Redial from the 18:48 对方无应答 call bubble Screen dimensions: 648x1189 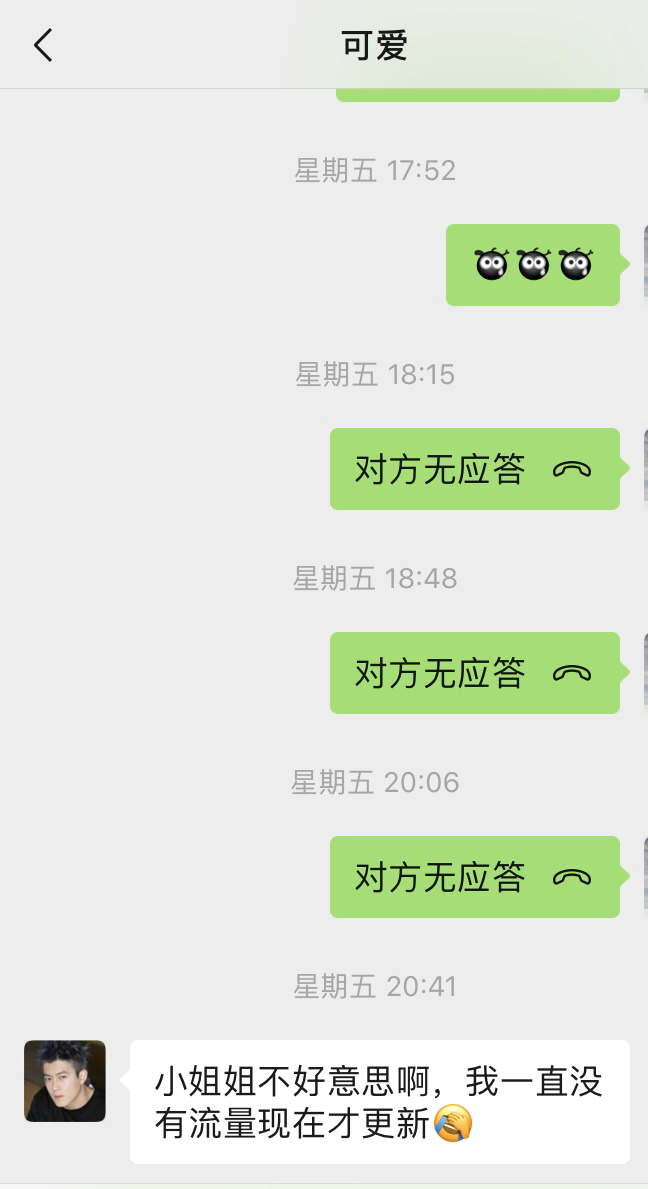[x=474, y=673]
